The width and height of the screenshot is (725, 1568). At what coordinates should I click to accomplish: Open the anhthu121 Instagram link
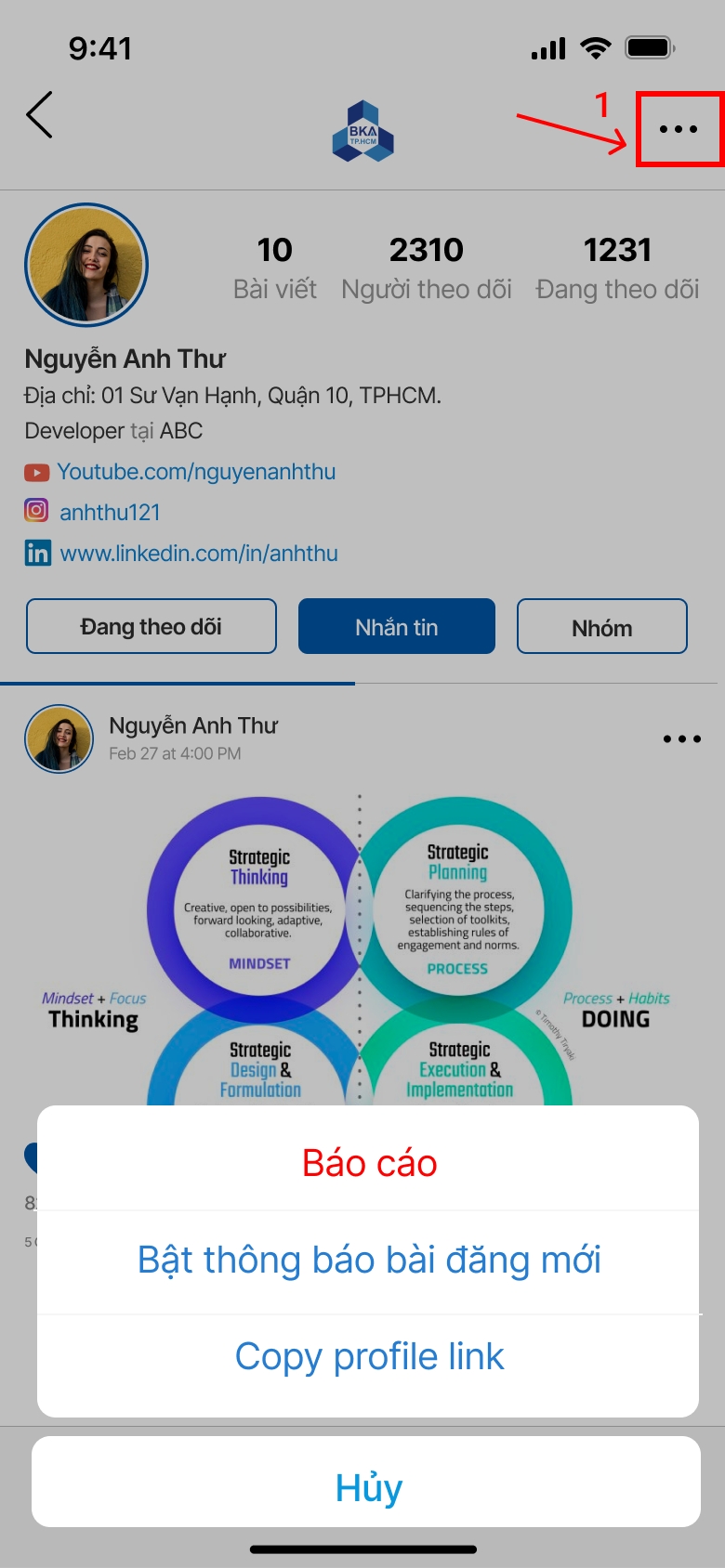pyautogui.click(x=110, y=513)
